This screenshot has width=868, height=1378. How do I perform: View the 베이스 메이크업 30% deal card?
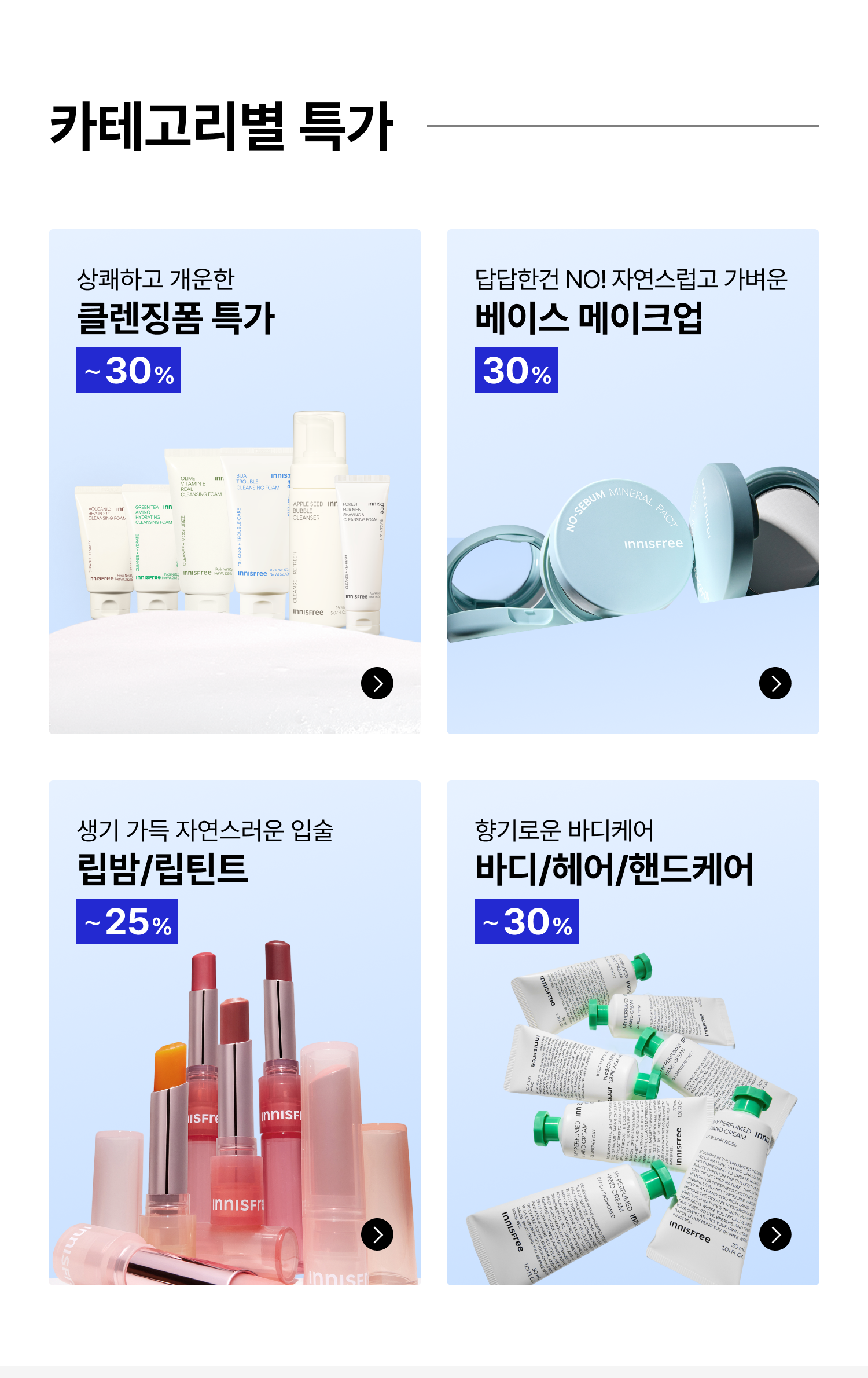tap(632, 481)
